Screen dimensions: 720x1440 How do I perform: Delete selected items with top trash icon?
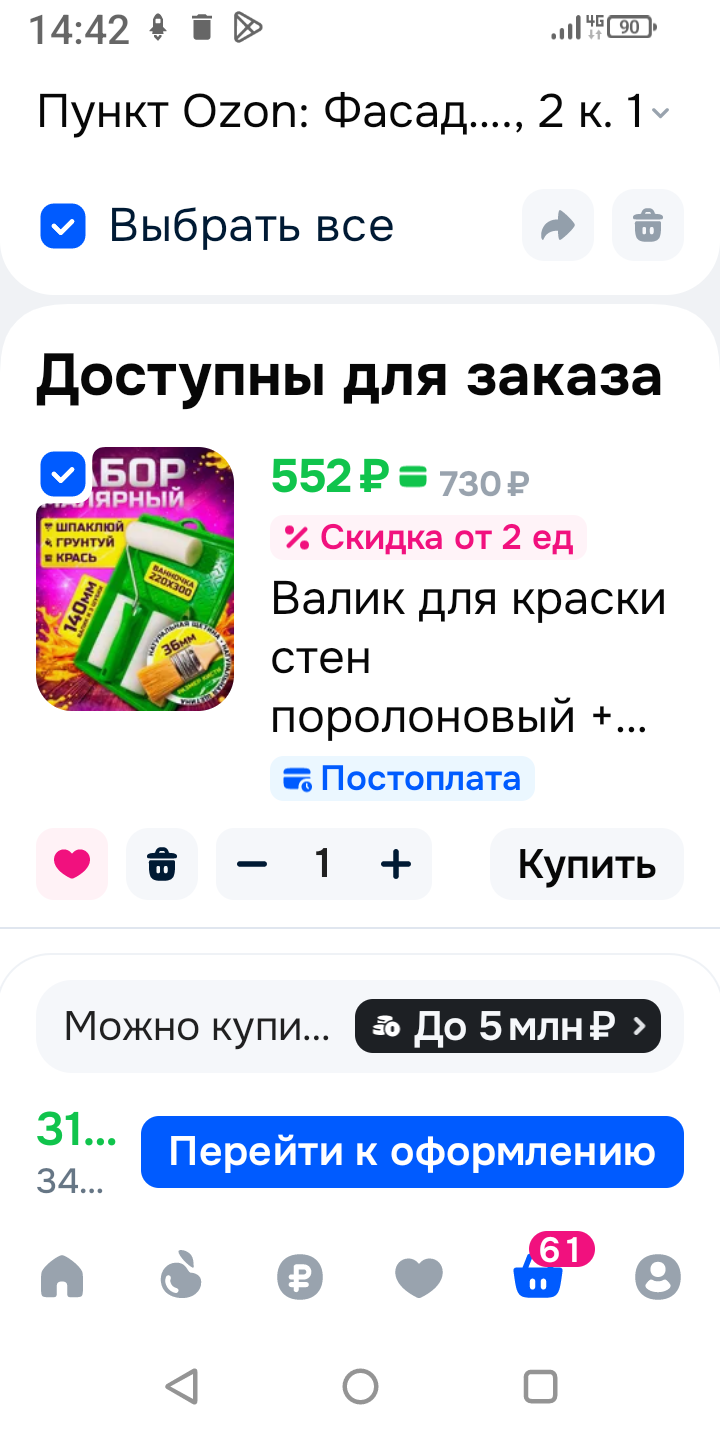coord(648,226)
